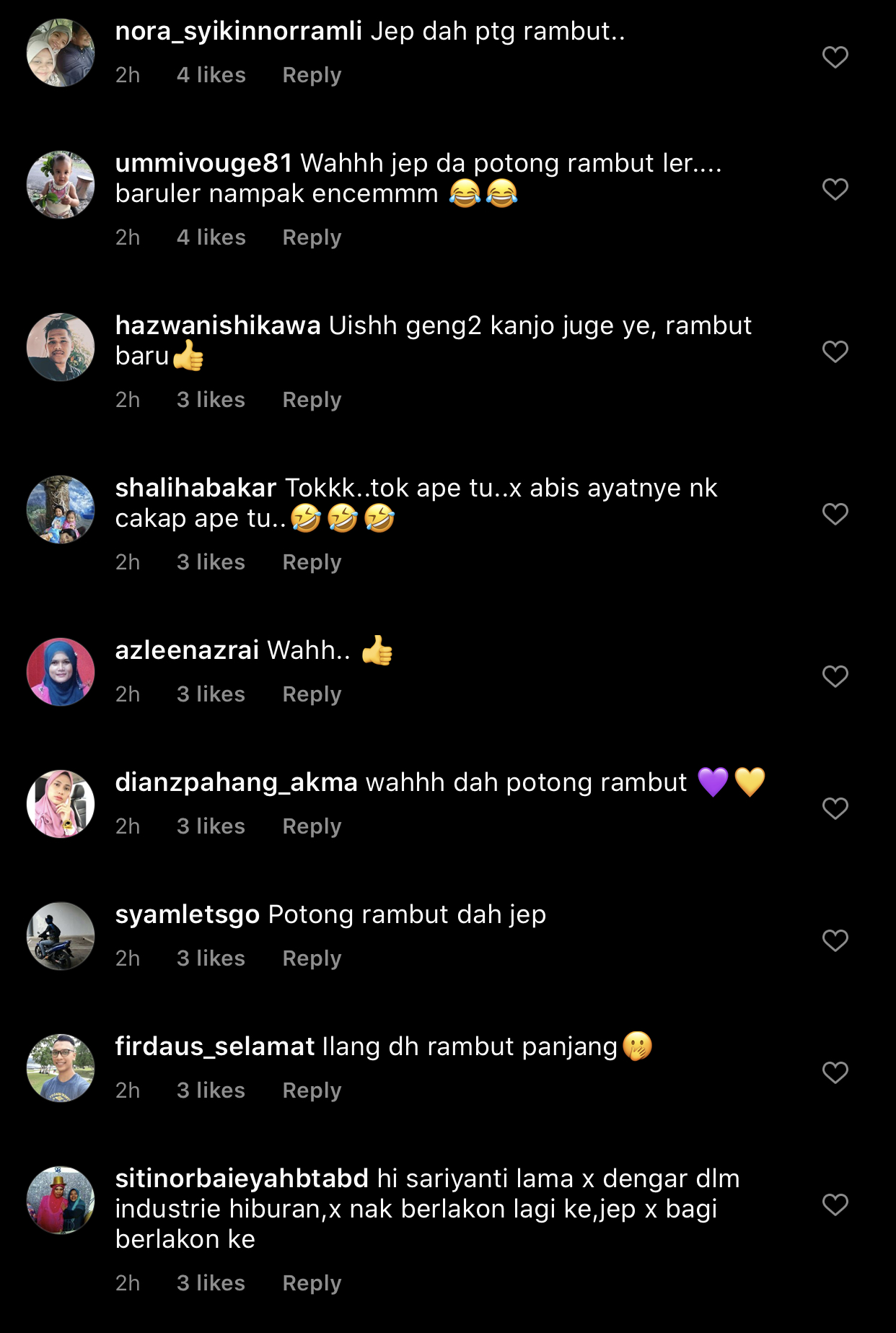Image resolution: width=896 pixels, height=1333 pixels.
Task: Open firdaus_selamat's profile via username
Action: click(x=215, y=1046)
